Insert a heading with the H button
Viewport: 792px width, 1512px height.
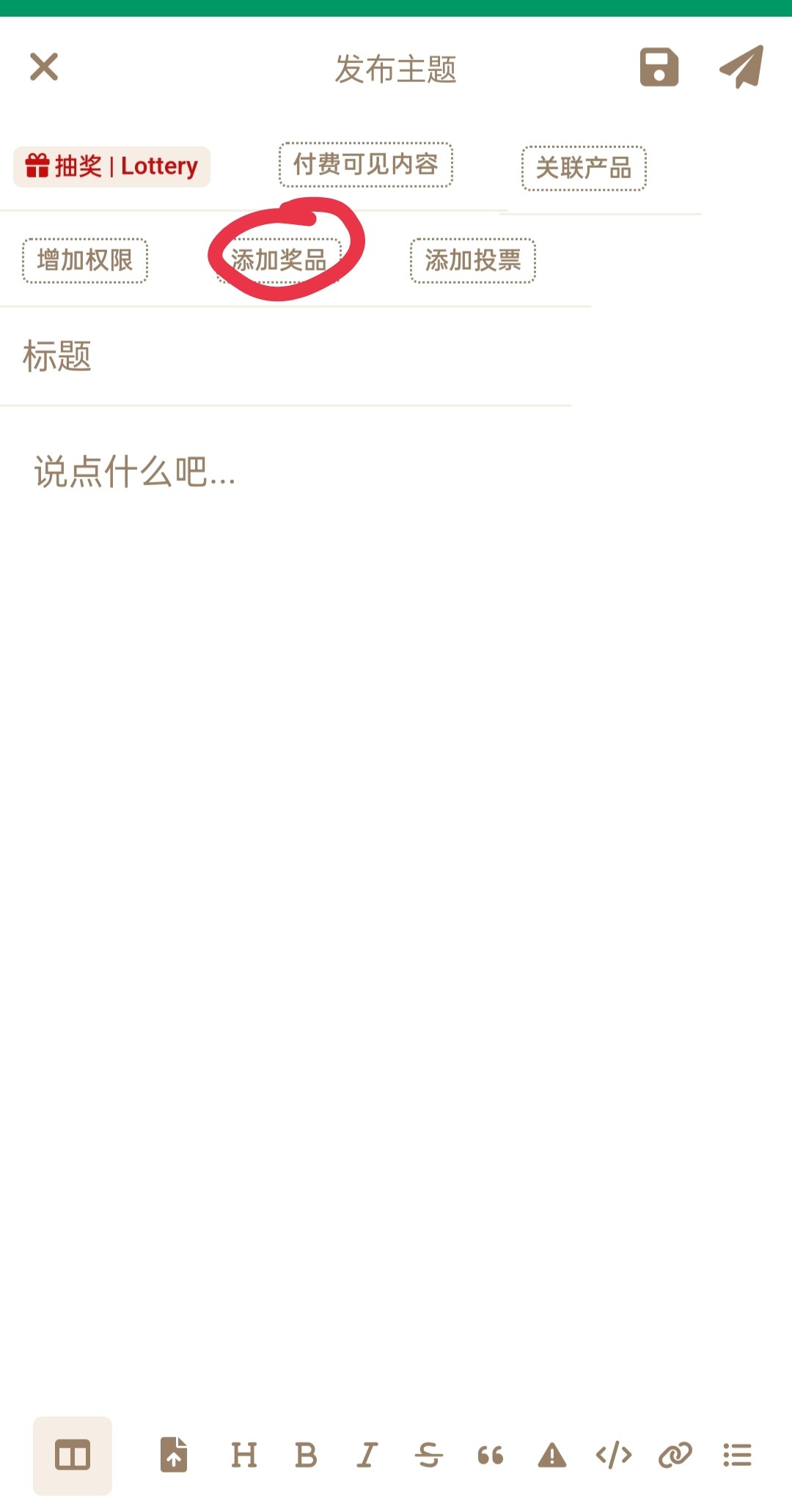tap(244, 1455)
